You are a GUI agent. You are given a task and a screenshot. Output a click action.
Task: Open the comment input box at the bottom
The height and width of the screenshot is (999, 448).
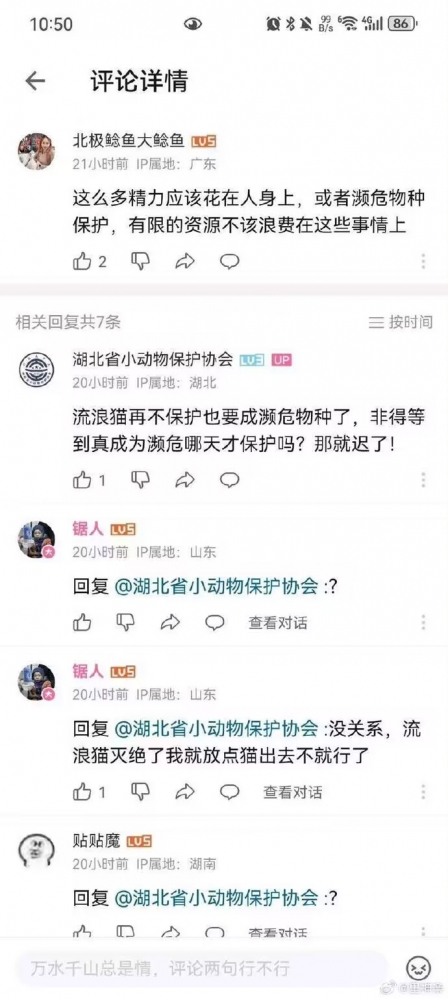(x=201, y=969)
